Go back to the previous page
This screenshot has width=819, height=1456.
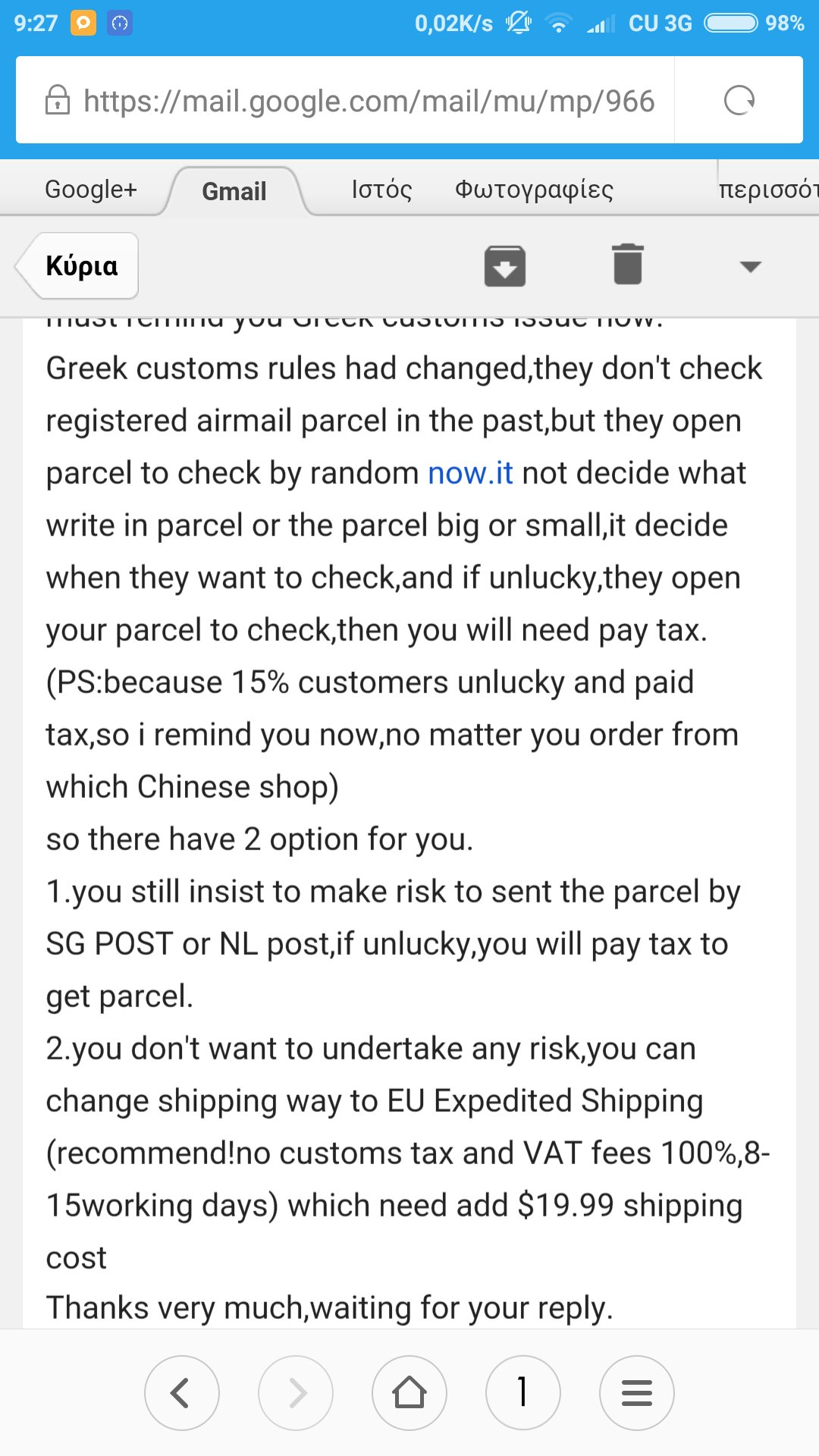tap(182, 1393)
